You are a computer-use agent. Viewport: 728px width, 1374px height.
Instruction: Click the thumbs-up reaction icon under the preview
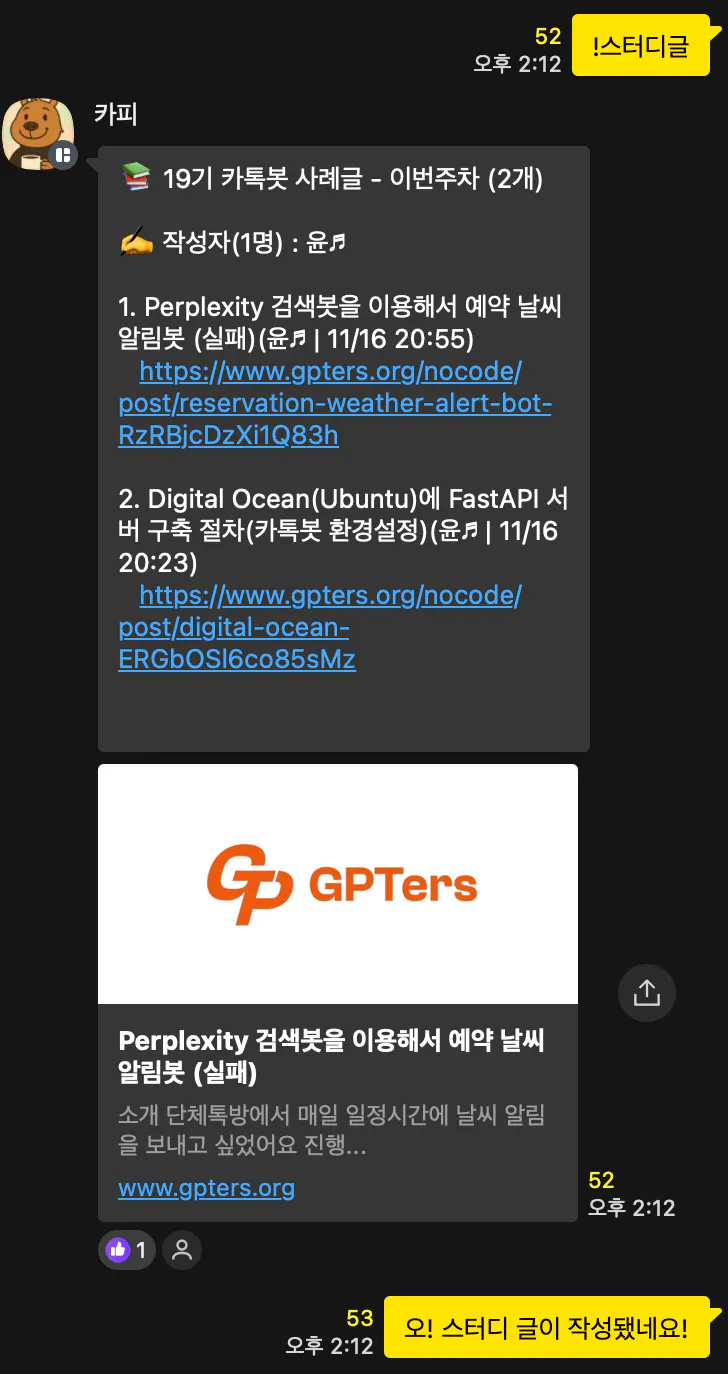[x=117, y=1250]
